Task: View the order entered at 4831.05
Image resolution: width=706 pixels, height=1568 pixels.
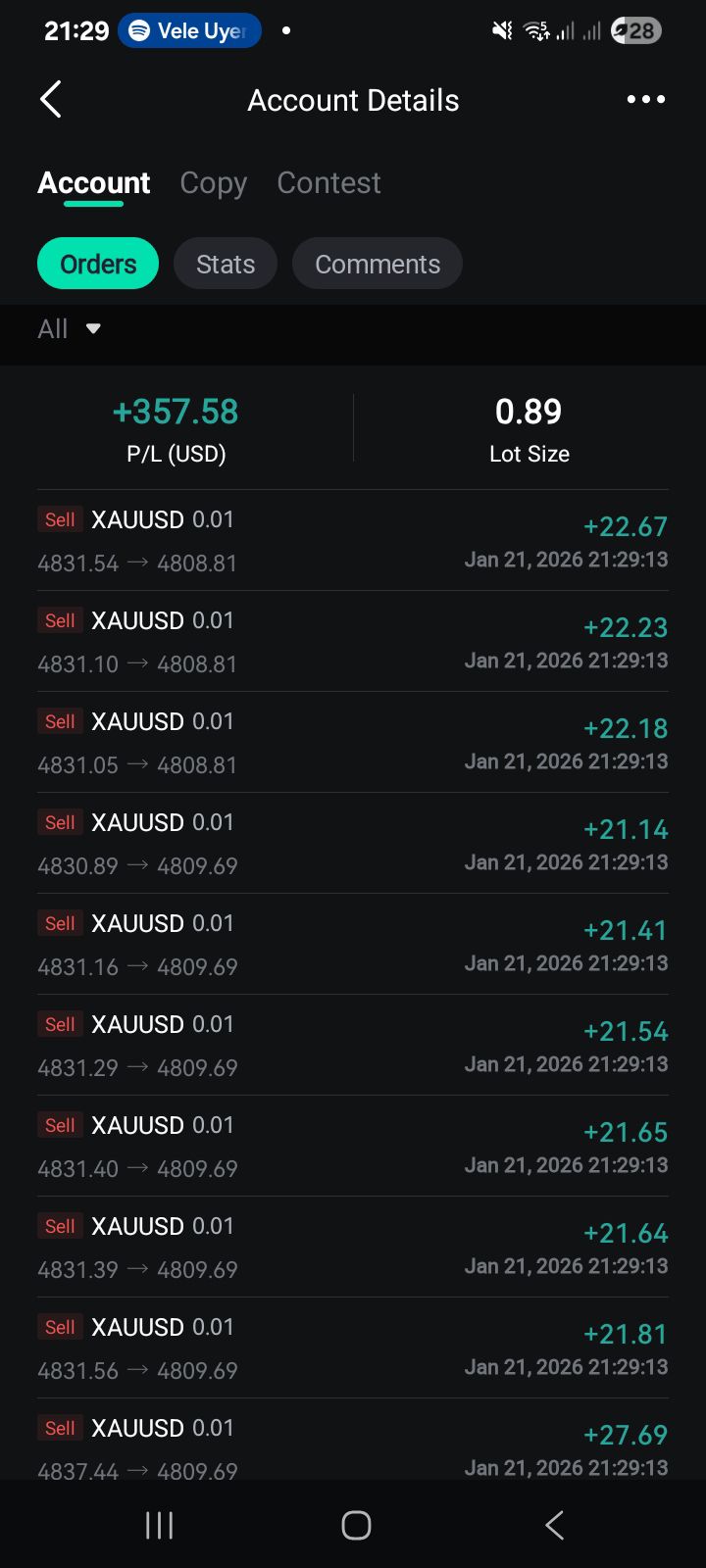Action: 353,743
